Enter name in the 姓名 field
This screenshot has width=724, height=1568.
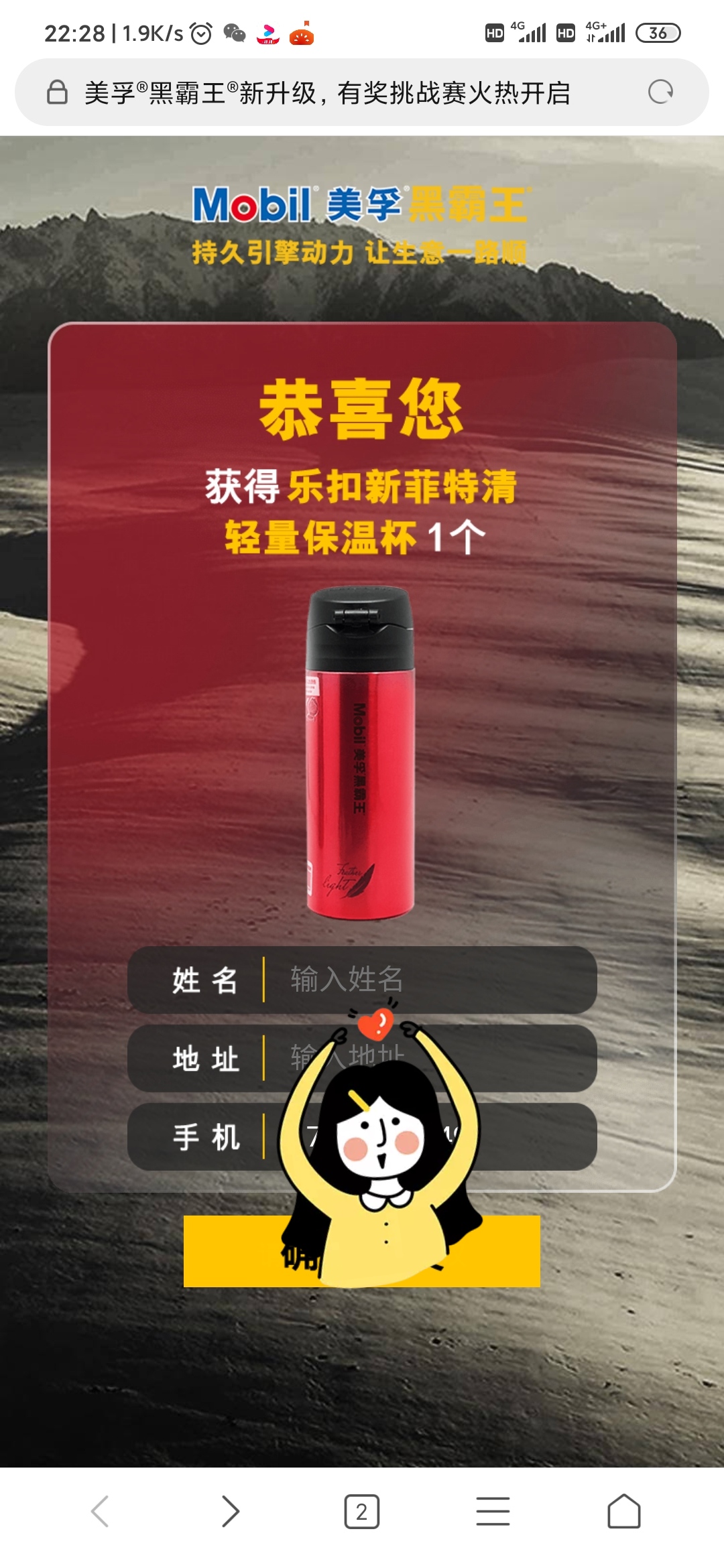(x=429, y=980)
